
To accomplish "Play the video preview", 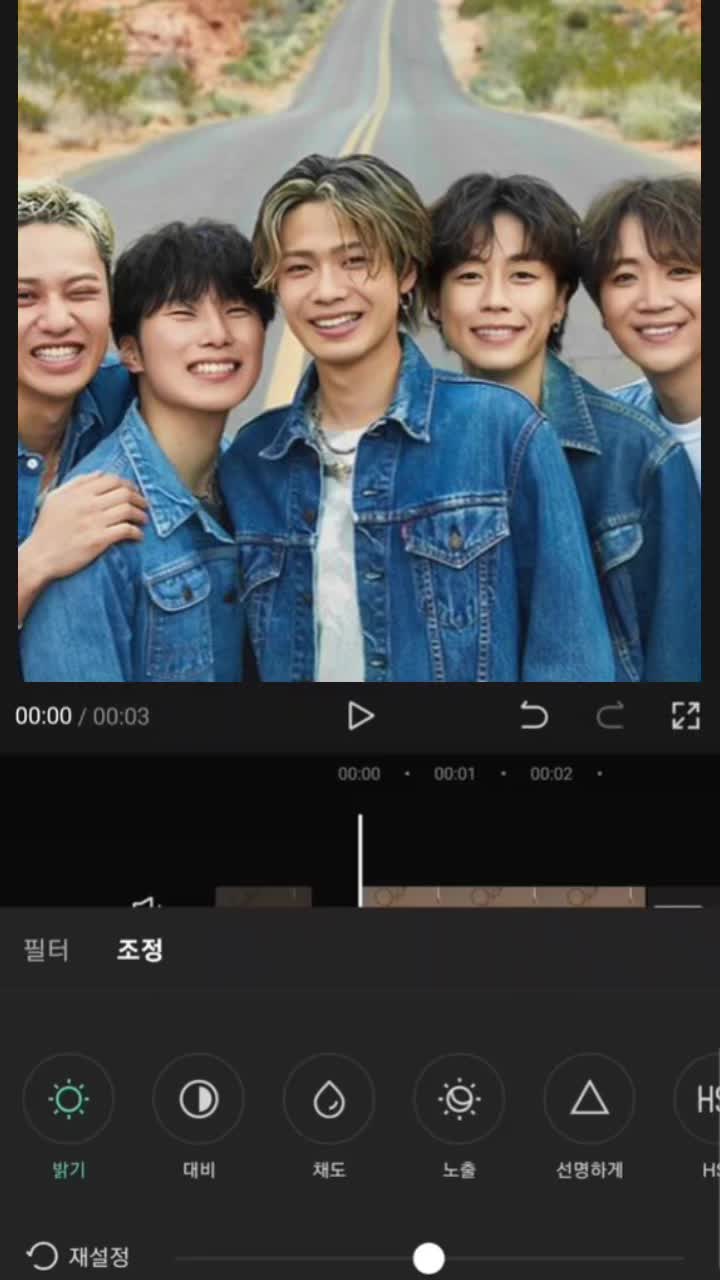I will pyautogui.click(x=360, y=716).
